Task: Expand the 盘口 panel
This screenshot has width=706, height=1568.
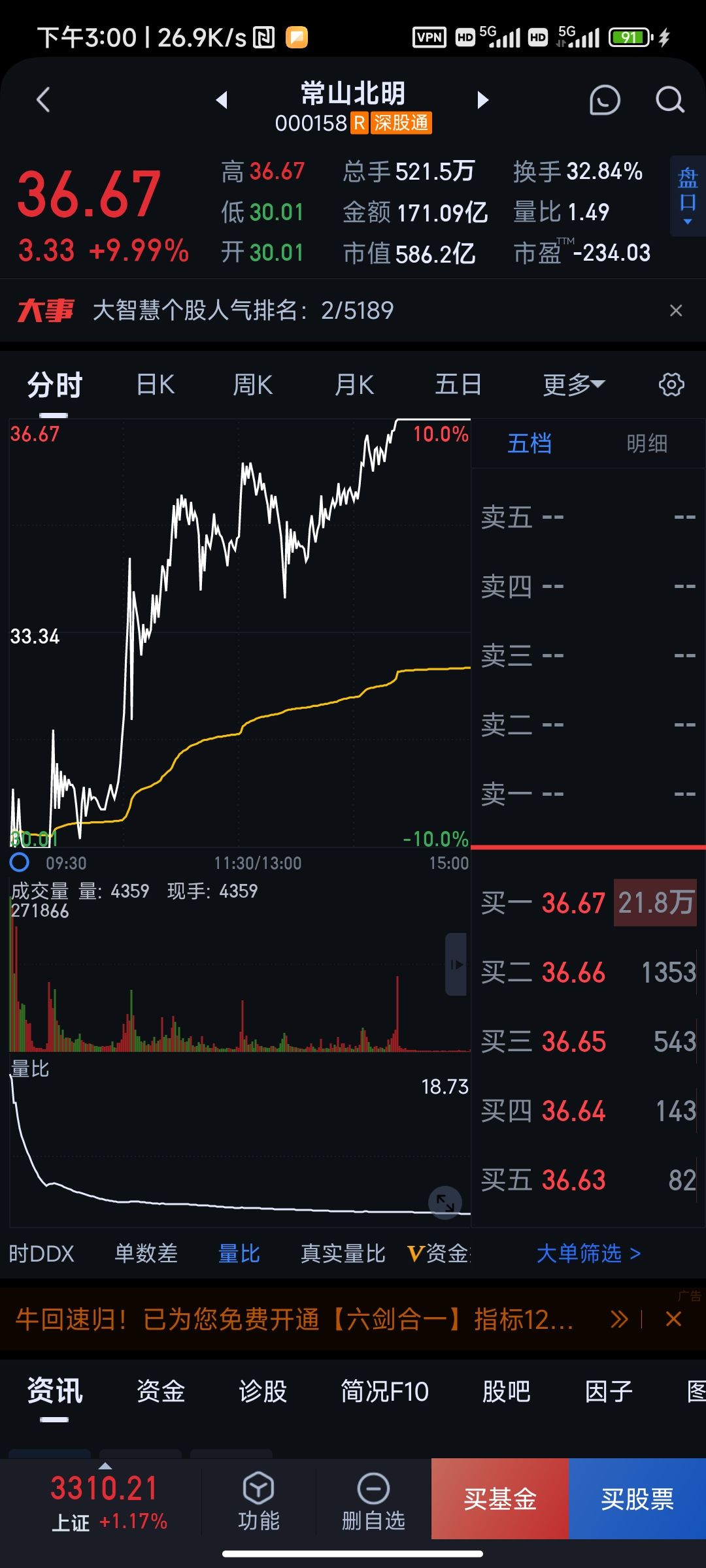Action: click(x=688, y=195)
